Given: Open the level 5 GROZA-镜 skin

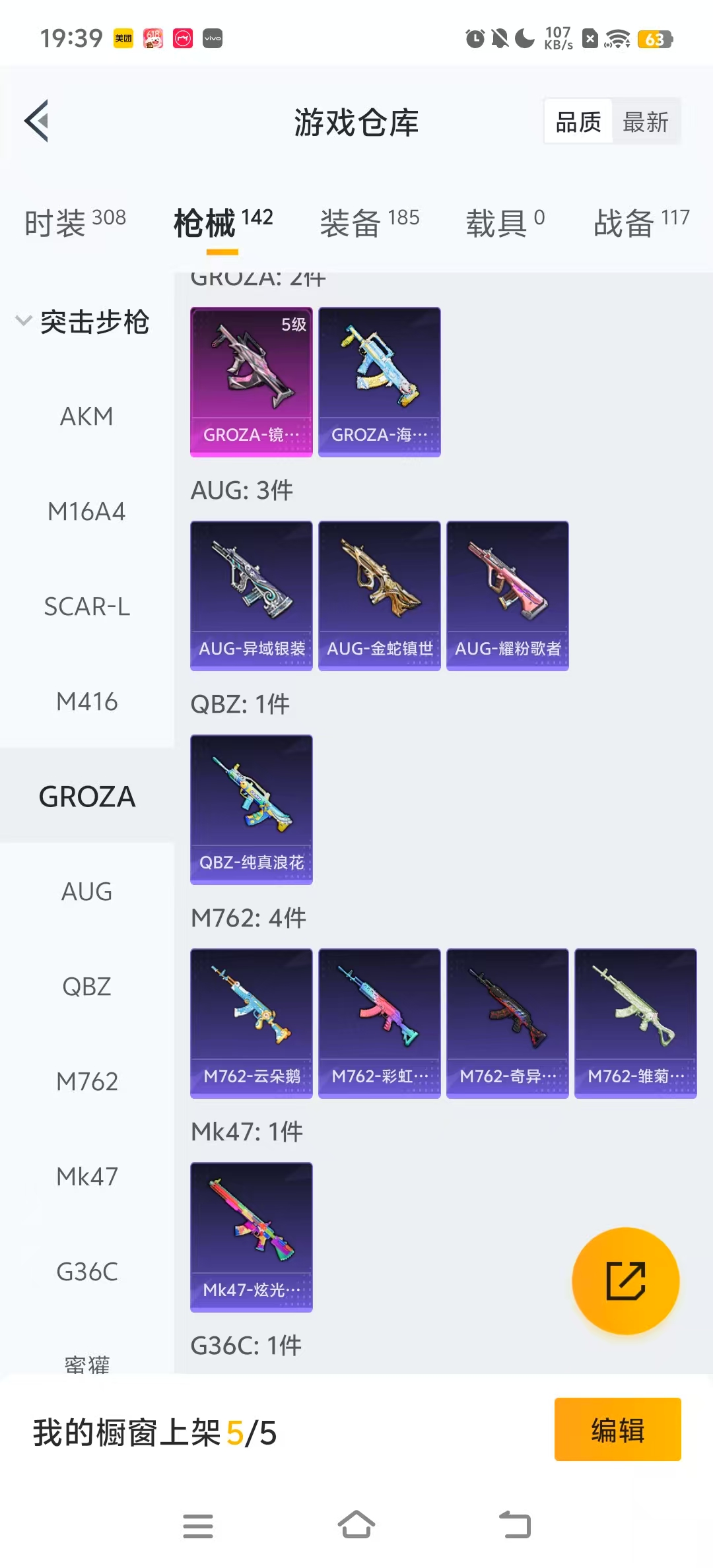Looking at the screenshot, I should (x=252, y=381).
